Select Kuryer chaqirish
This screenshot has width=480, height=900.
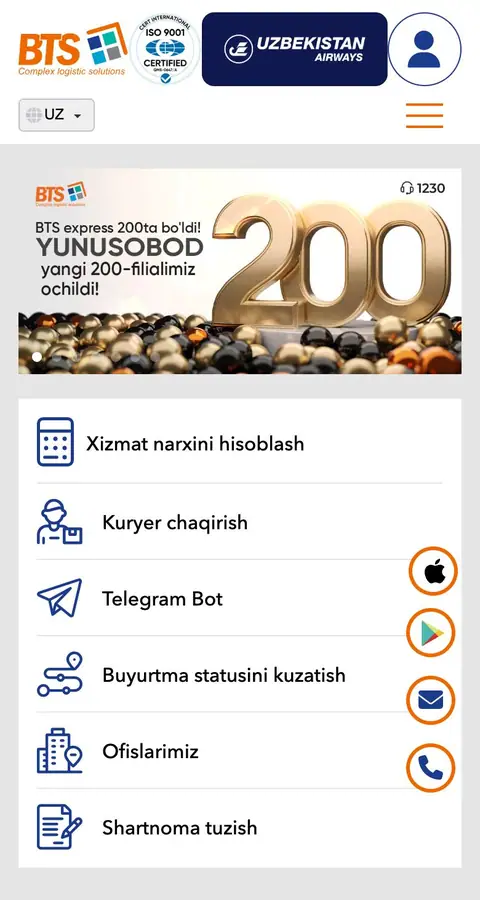click(240, 522)
